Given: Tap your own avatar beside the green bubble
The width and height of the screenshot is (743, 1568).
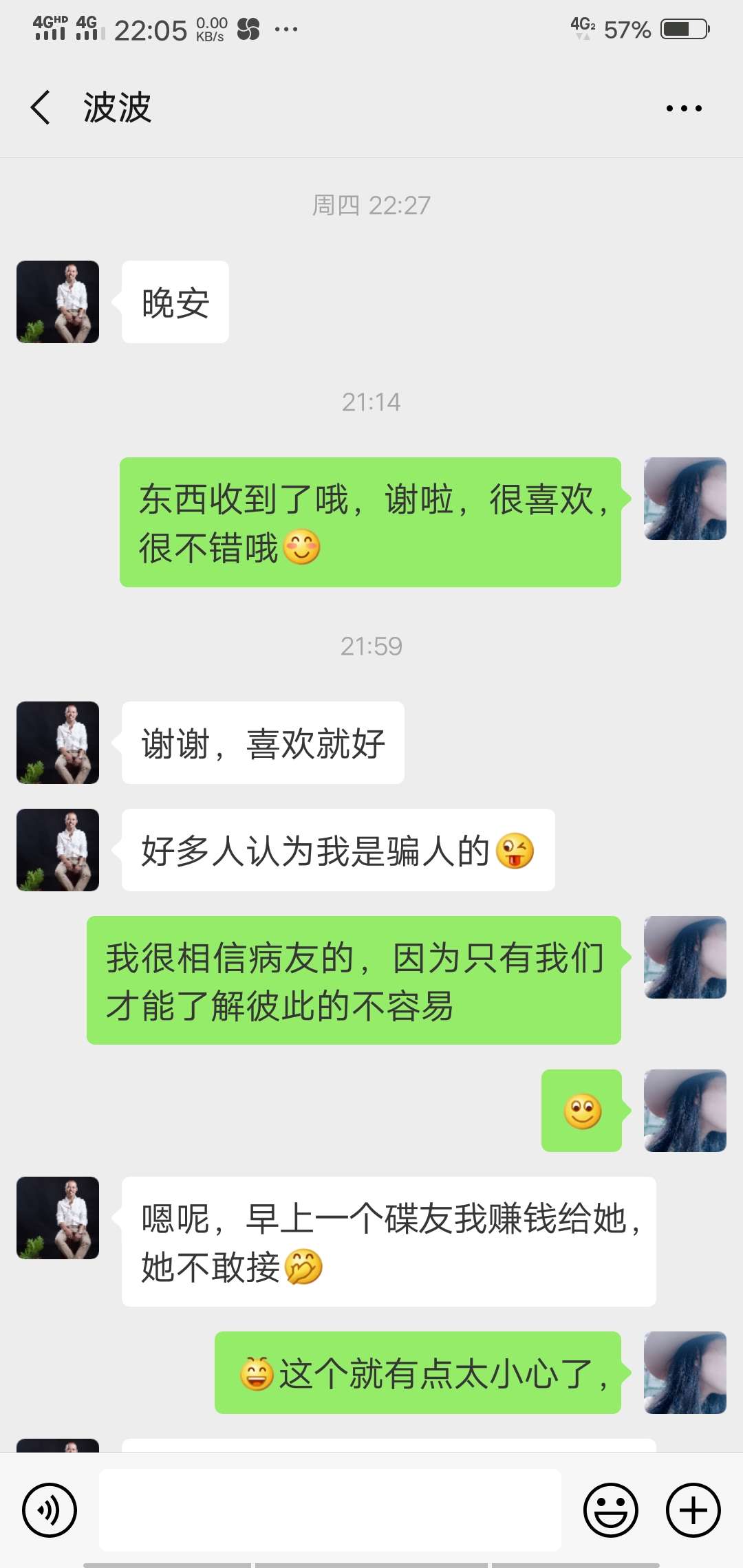Looking at the screenshot, I should pyautogui.click(x=685, y=499).
